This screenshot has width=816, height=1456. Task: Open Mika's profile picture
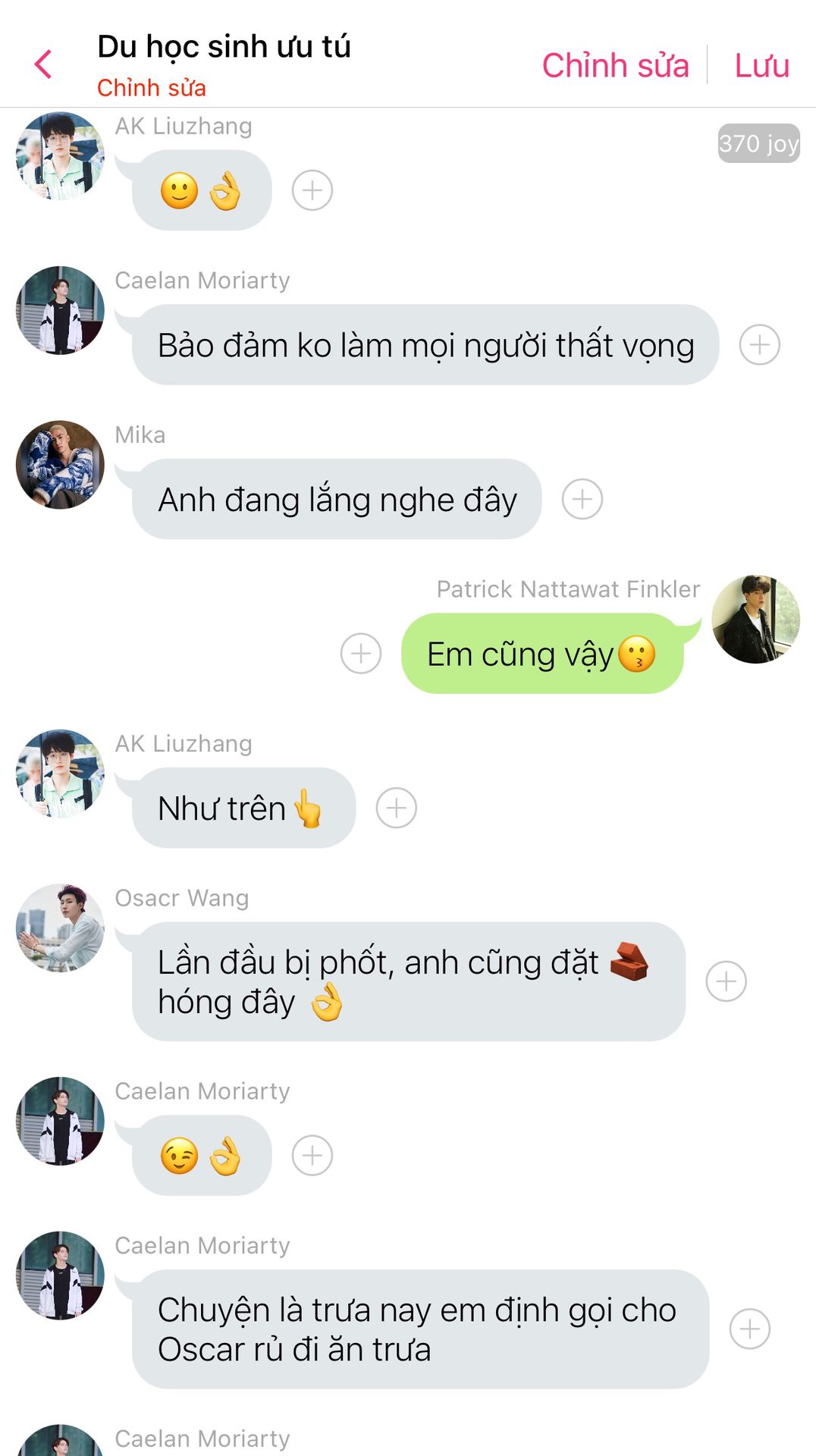(60, 464)
